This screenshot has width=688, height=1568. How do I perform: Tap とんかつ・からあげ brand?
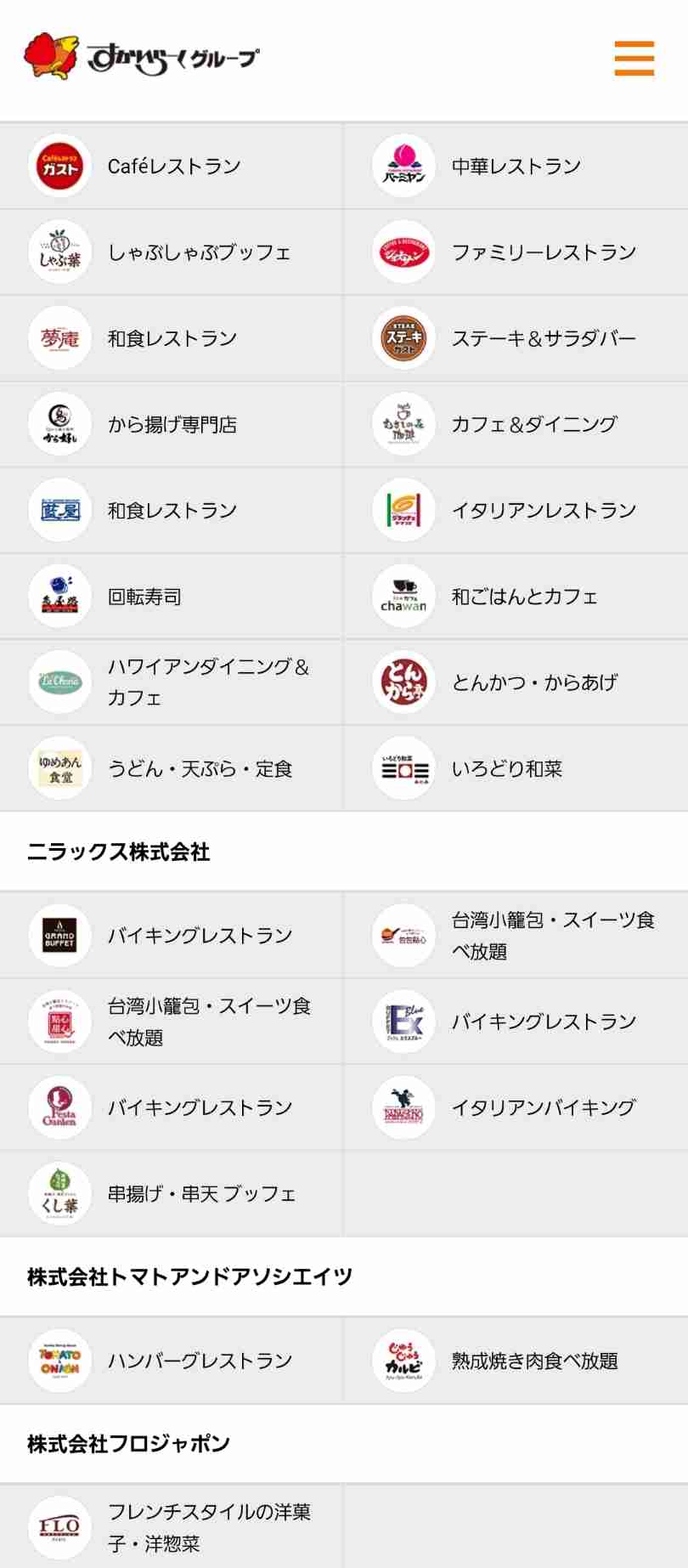[x=516, y=682]
